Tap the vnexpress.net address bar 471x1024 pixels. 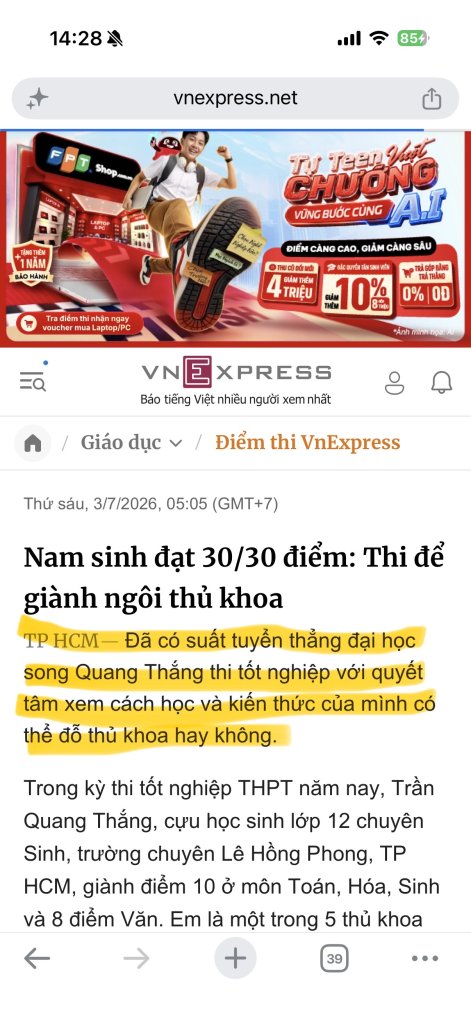(235, 99)
